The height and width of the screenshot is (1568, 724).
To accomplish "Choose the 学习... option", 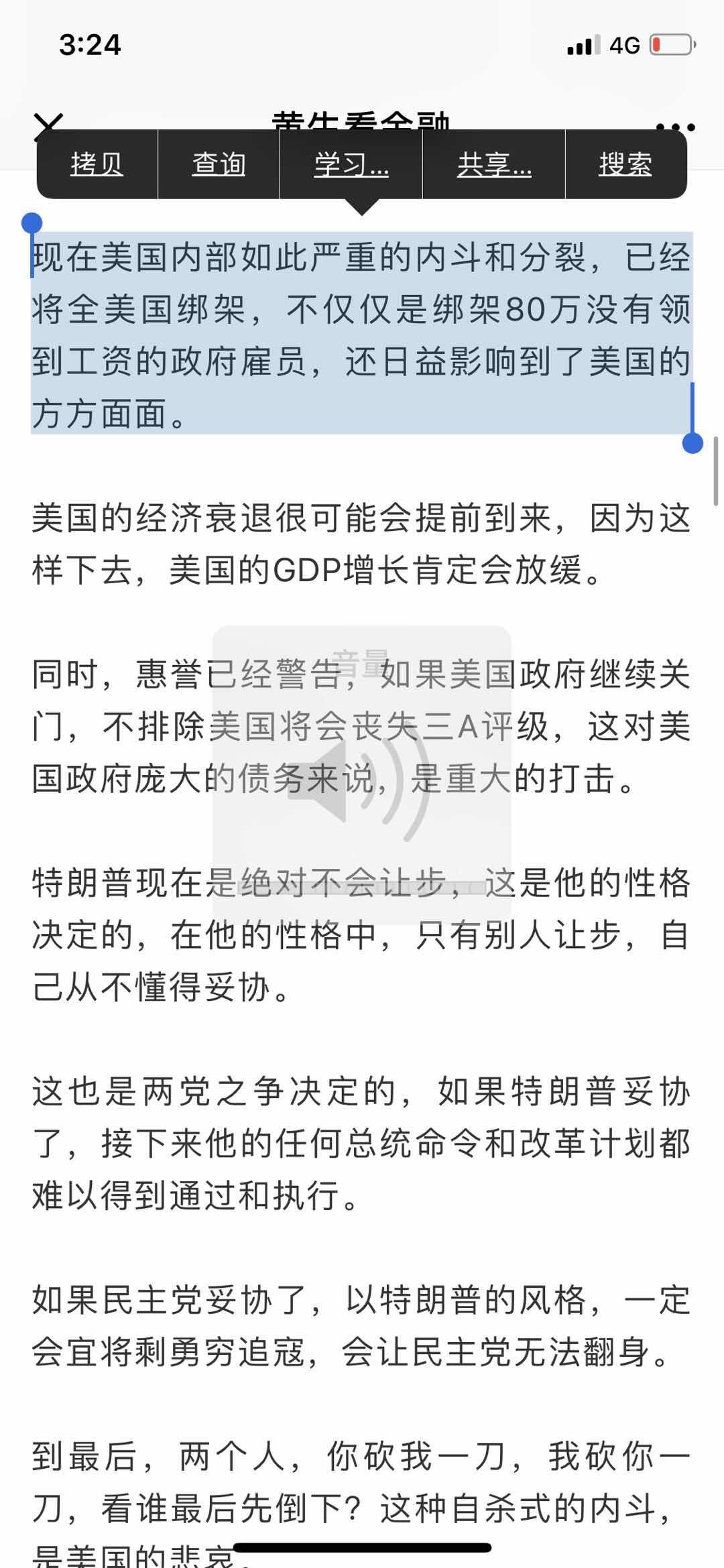I will pos(351,164).
